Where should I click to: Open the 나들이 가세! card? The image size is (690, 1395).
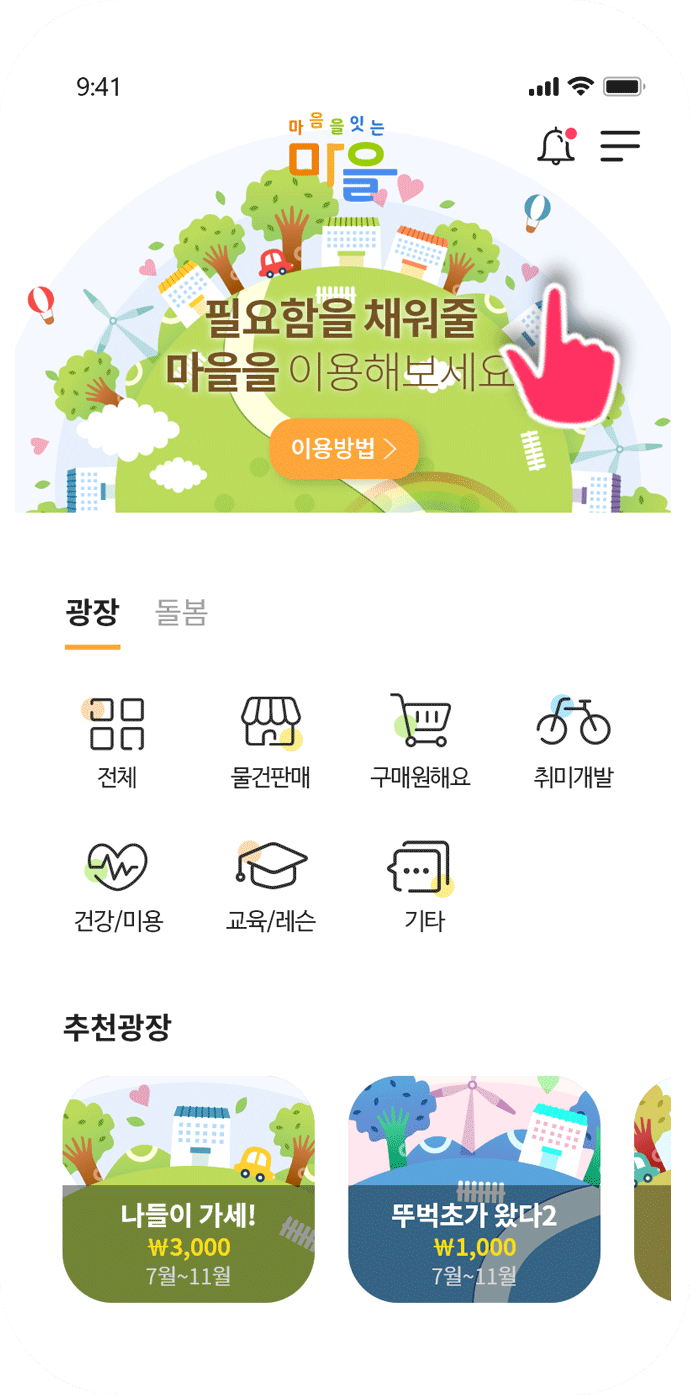[x=188, y=1189]
